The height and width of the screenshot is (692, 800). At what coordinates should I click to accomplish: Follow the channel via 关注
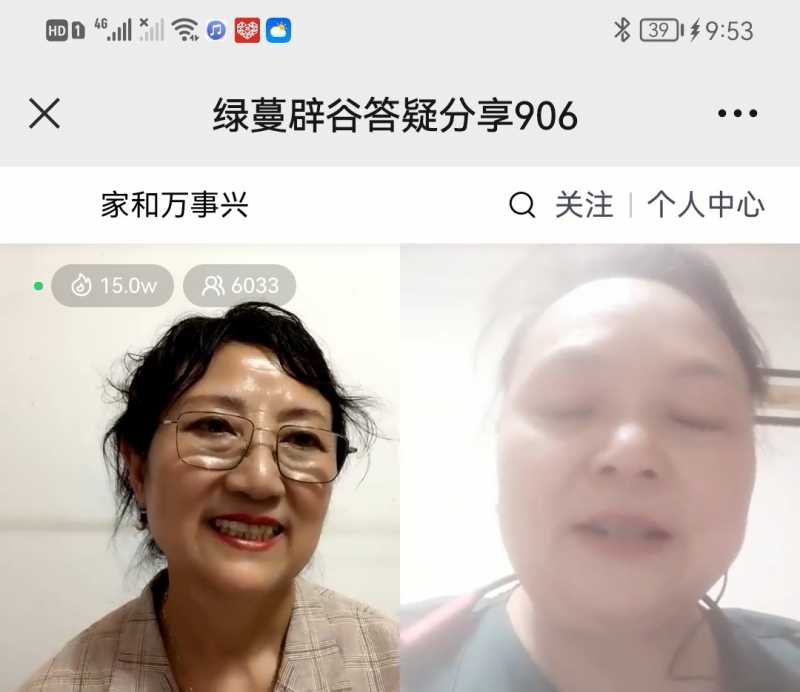584,206
